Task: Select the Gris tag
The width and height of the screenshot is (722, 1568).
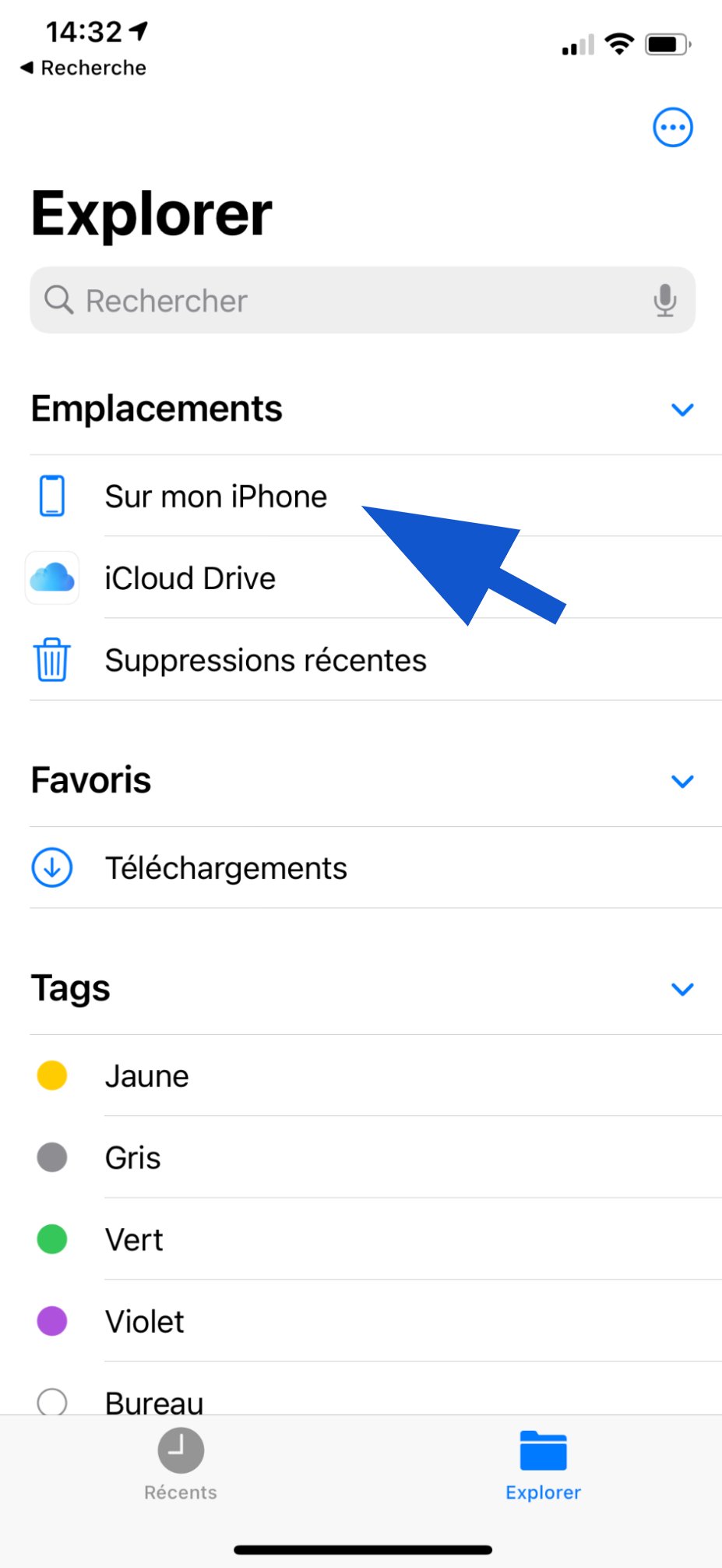Action: point(375,1157)
